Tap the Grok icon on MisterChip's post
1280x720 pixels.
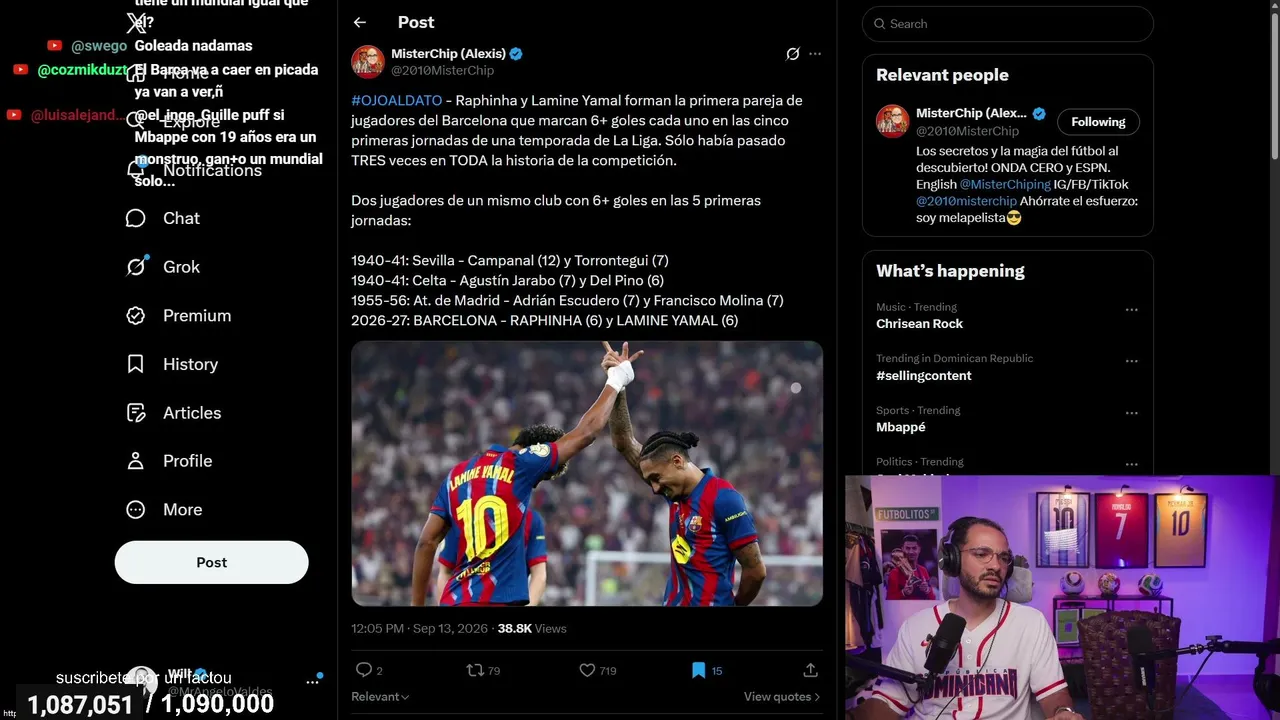click(792, 54)
